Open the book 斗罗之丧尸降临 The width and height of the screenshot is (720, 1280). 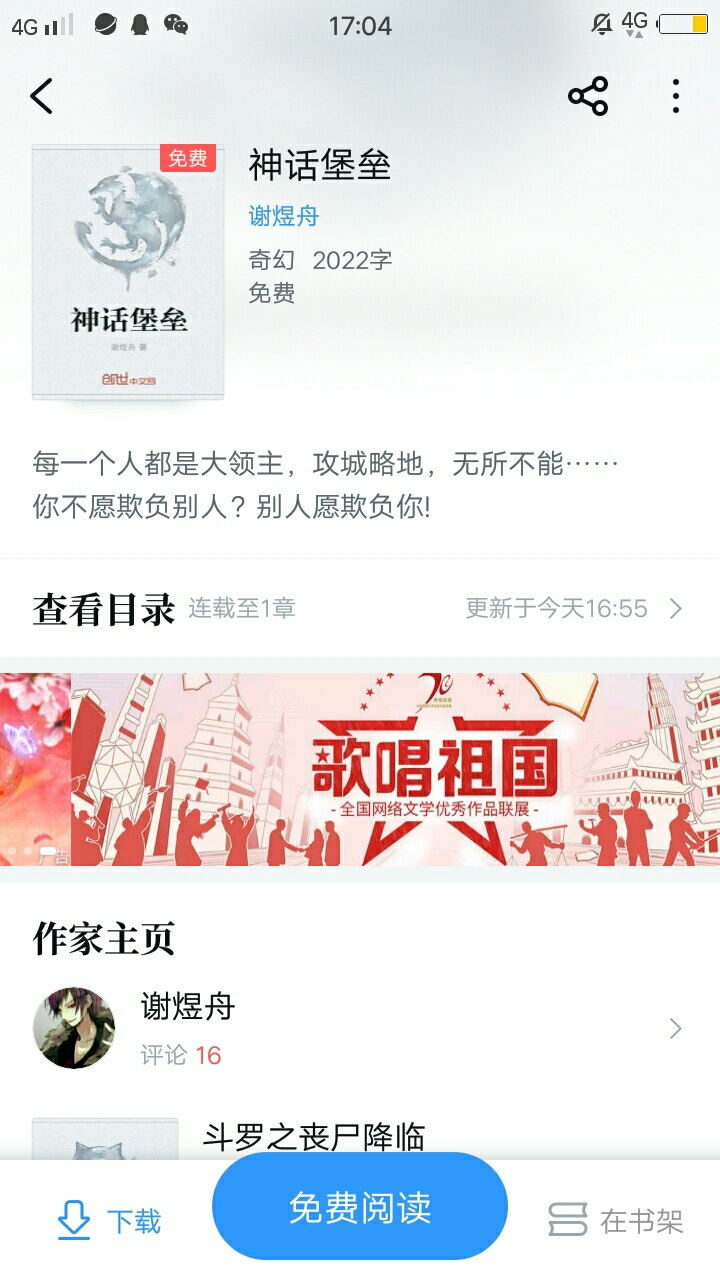[x=315, y=1137]
